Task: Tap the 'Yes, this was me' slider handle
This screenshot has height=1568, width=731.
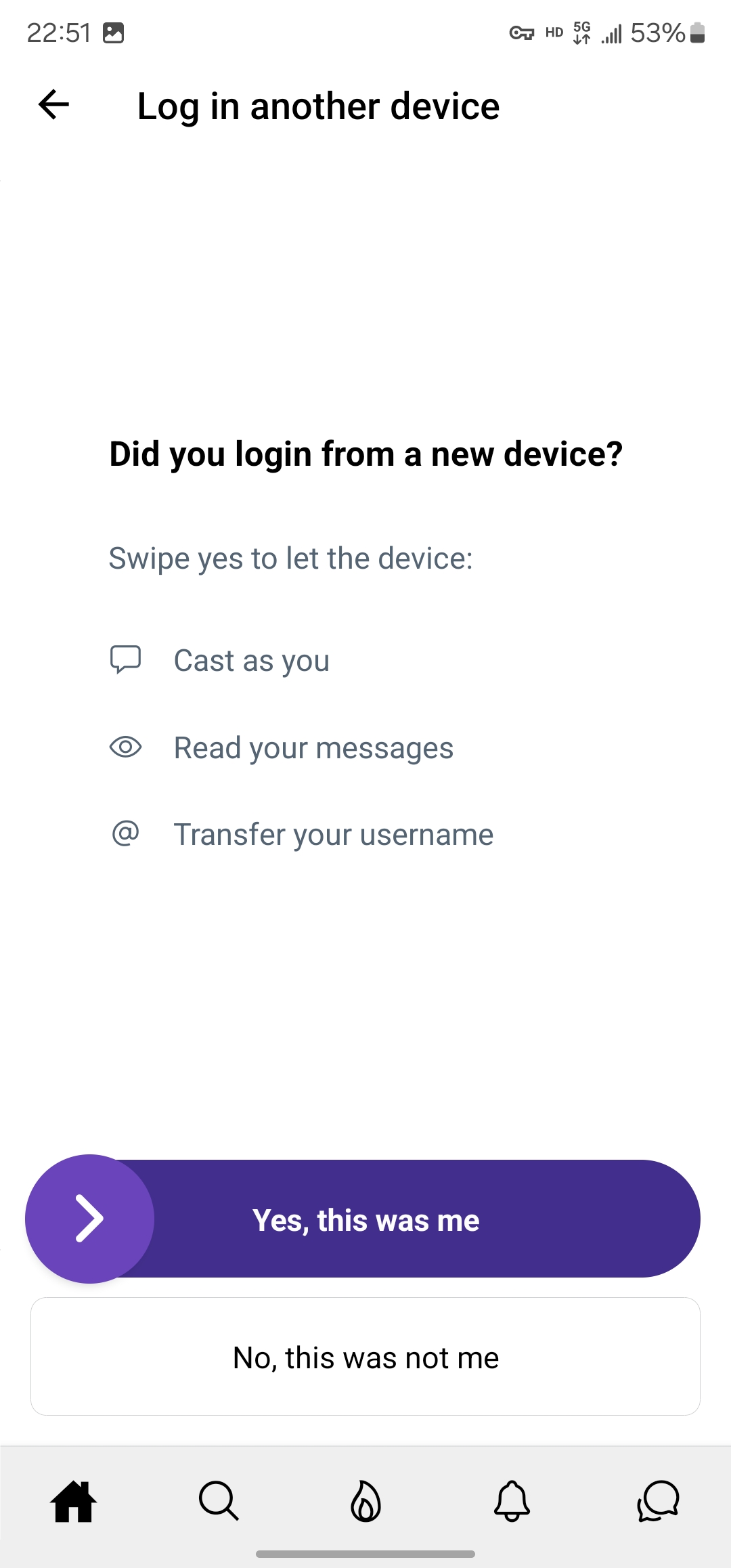Action: [89, 1219]
